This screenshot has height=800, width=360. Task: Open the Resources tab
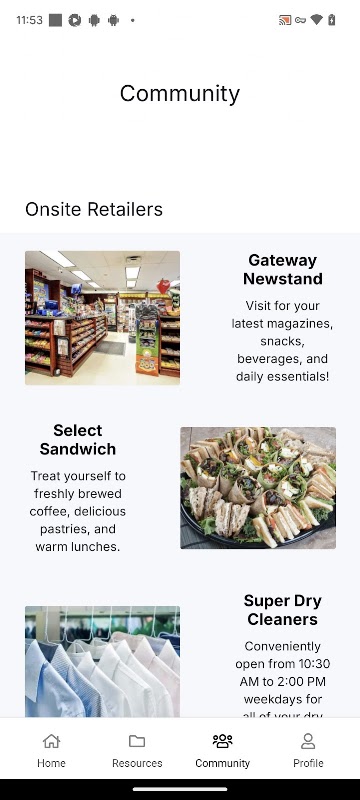click(137, 749)
